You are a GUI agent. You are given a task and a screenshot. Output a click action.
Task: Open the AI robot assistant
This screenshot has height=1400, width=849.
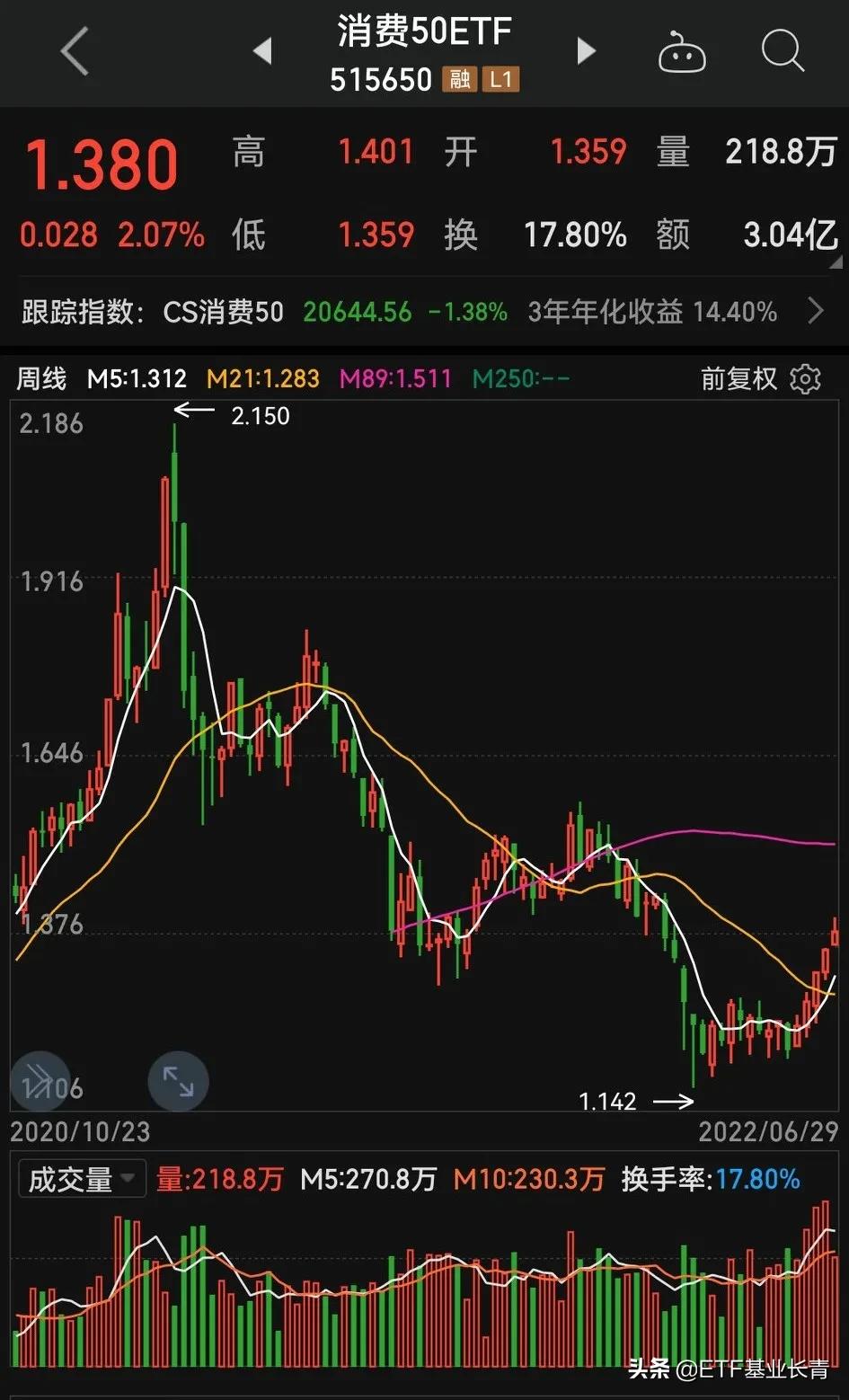coord(681,51)
